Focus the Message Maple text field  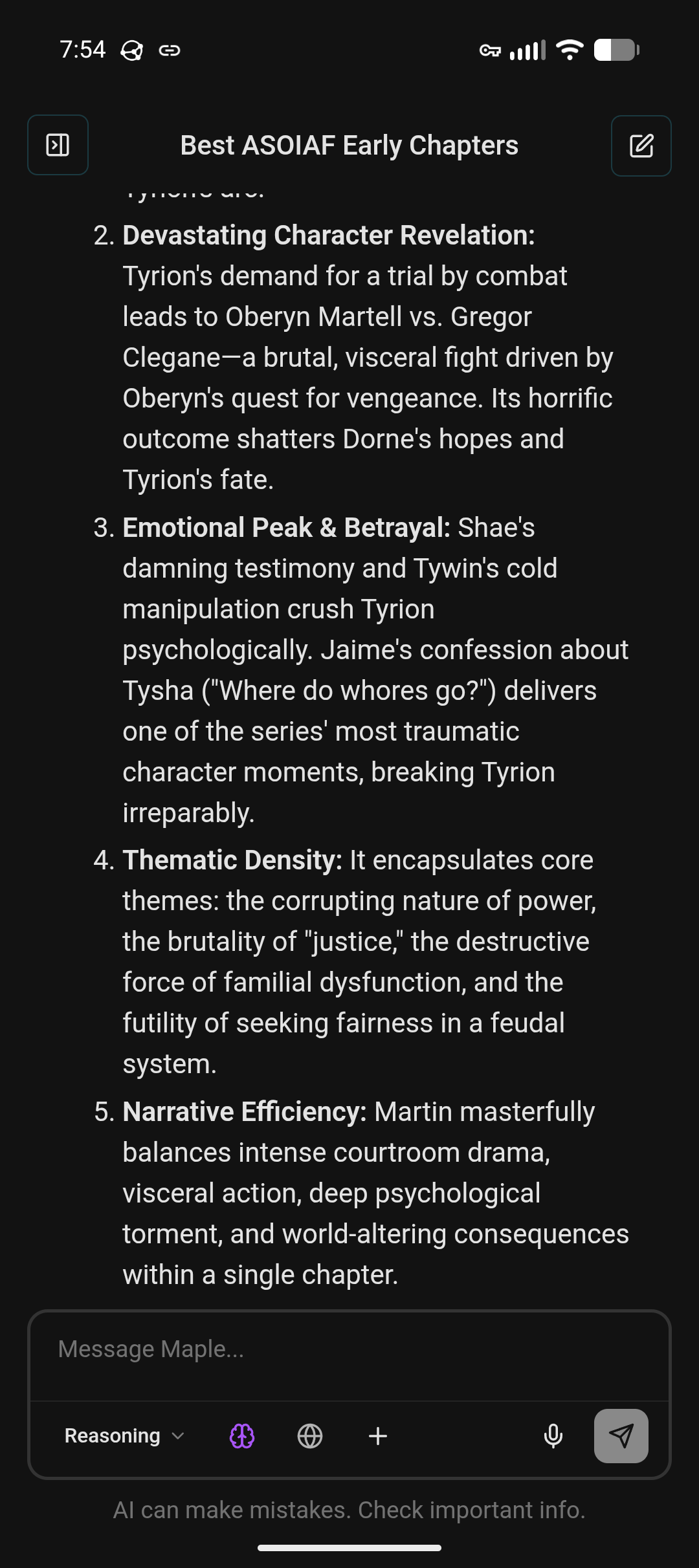tap(349, 1349)
